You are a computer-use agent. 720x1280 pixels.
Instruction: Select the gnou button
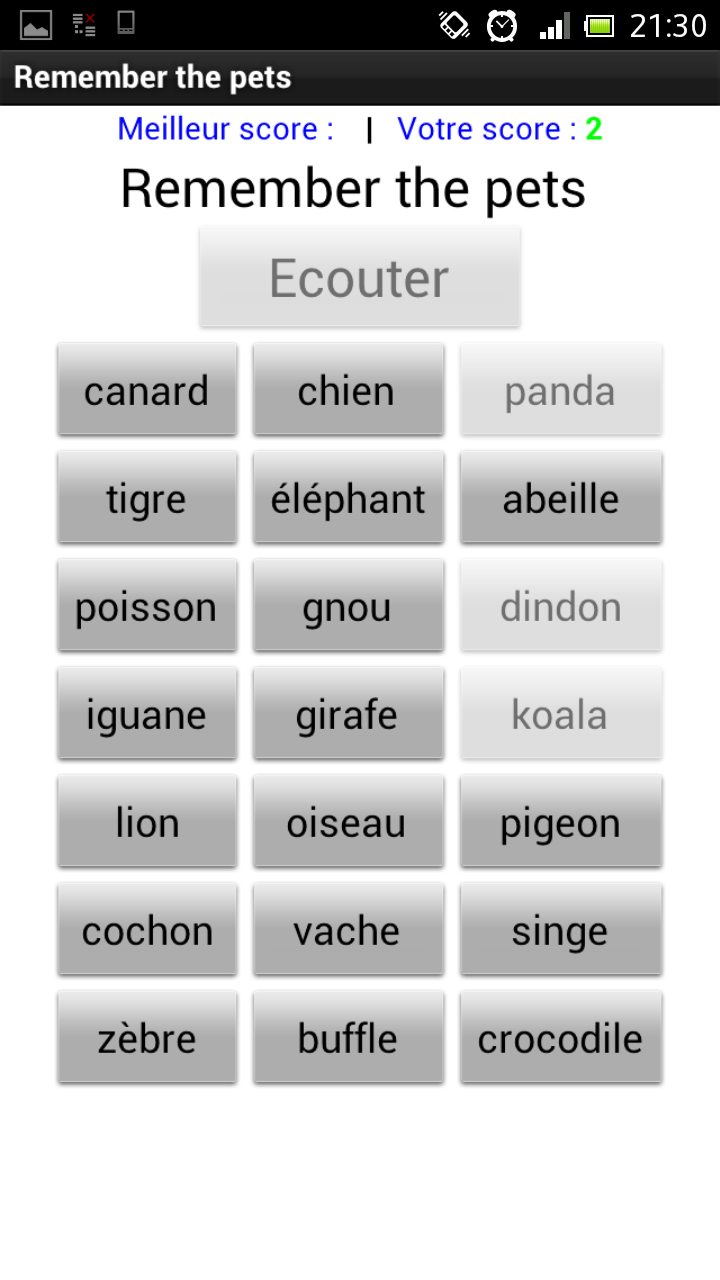pos(348,606)
